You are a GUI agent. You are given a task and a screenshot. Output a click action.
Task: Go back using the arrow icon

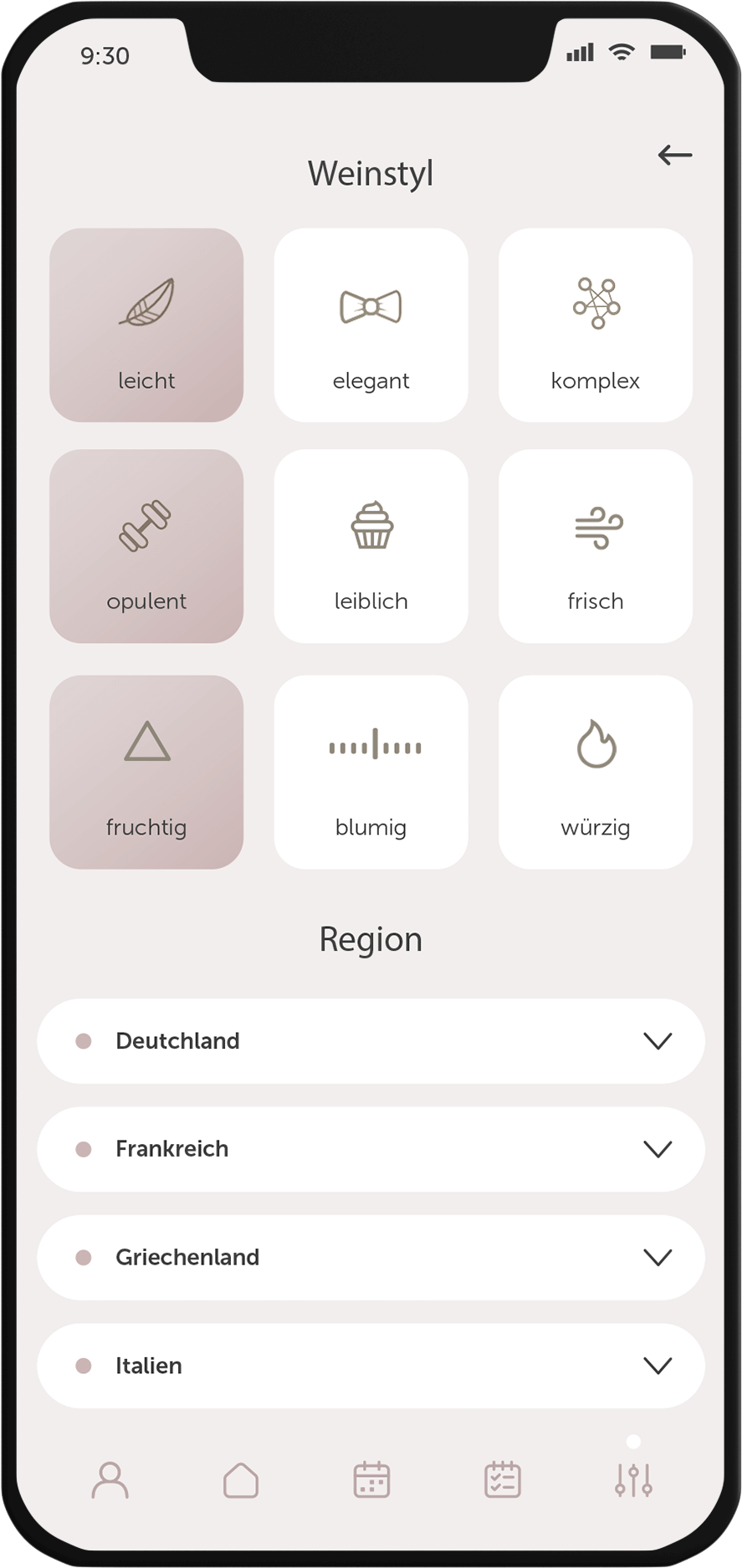click(674, 155)
